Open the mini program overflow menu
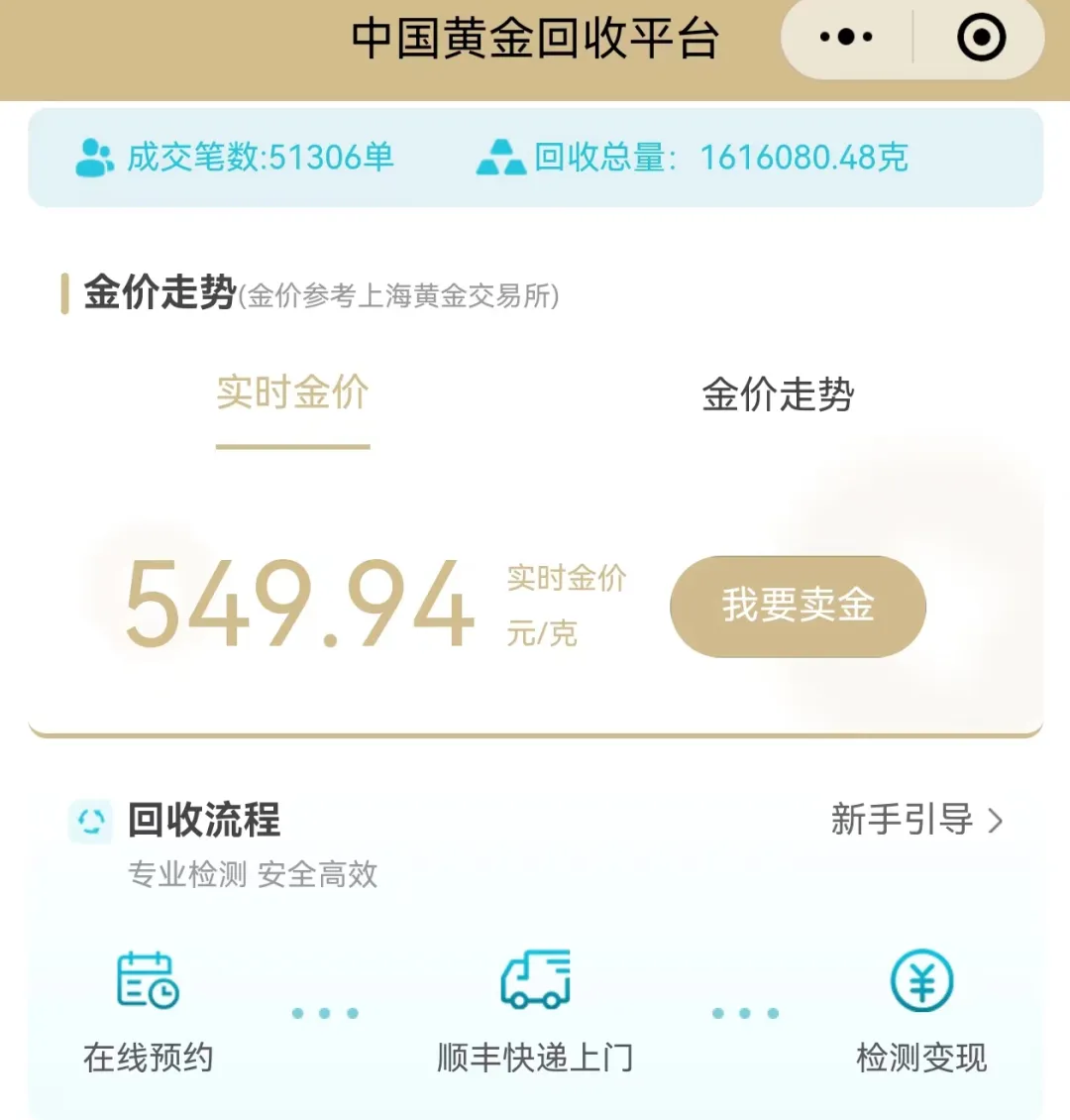The image size is (1070, 1120). (846, 38)
